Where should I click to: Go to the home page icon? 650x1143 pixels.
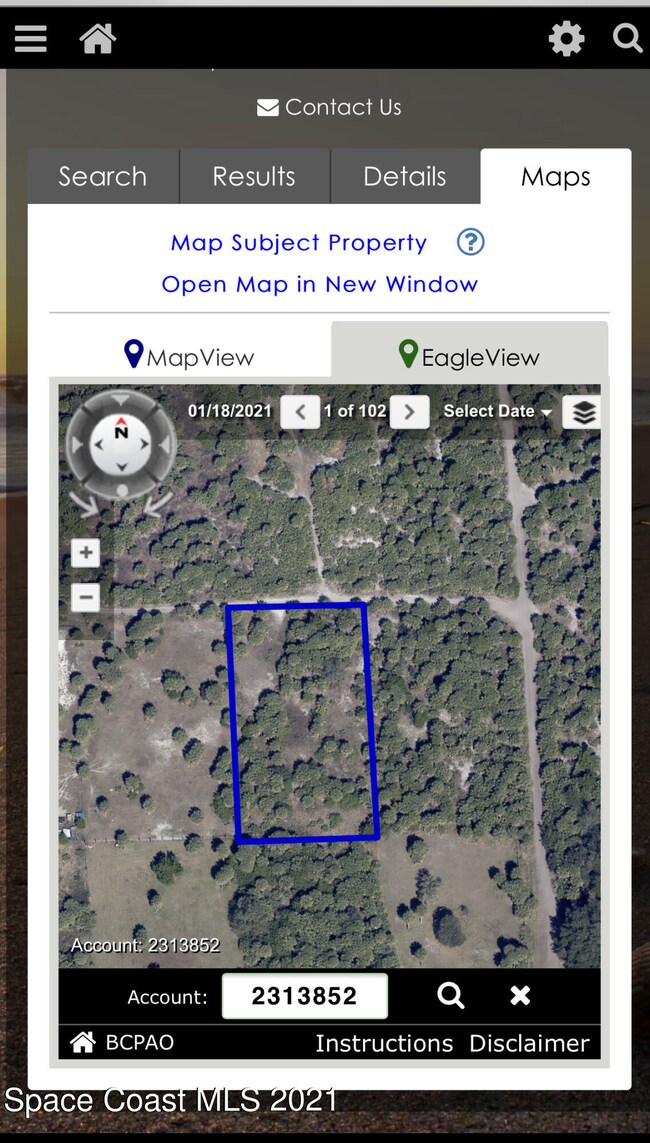pos(98,39)
